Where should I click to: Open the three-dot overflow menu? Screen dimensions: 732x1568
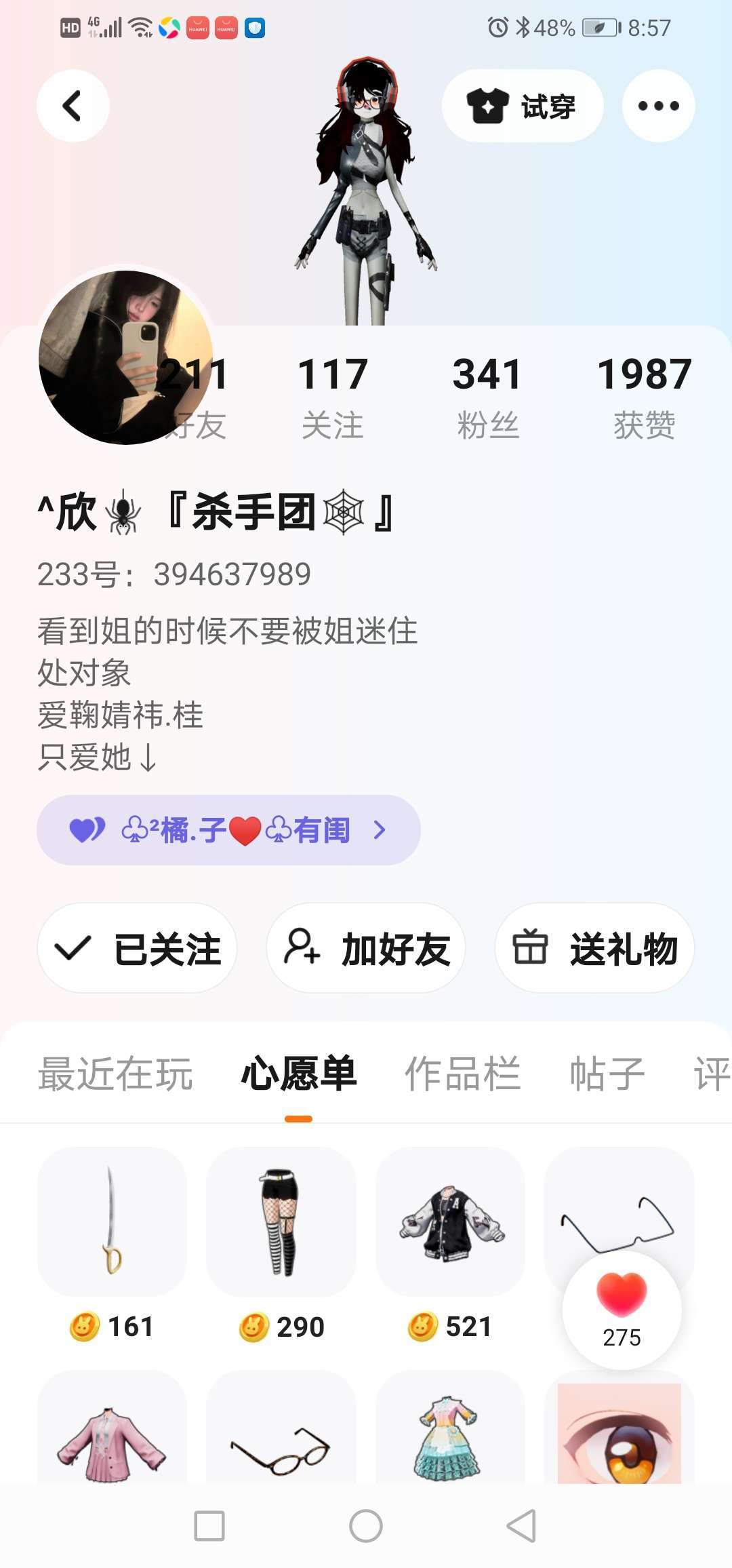tap(658, 106)
